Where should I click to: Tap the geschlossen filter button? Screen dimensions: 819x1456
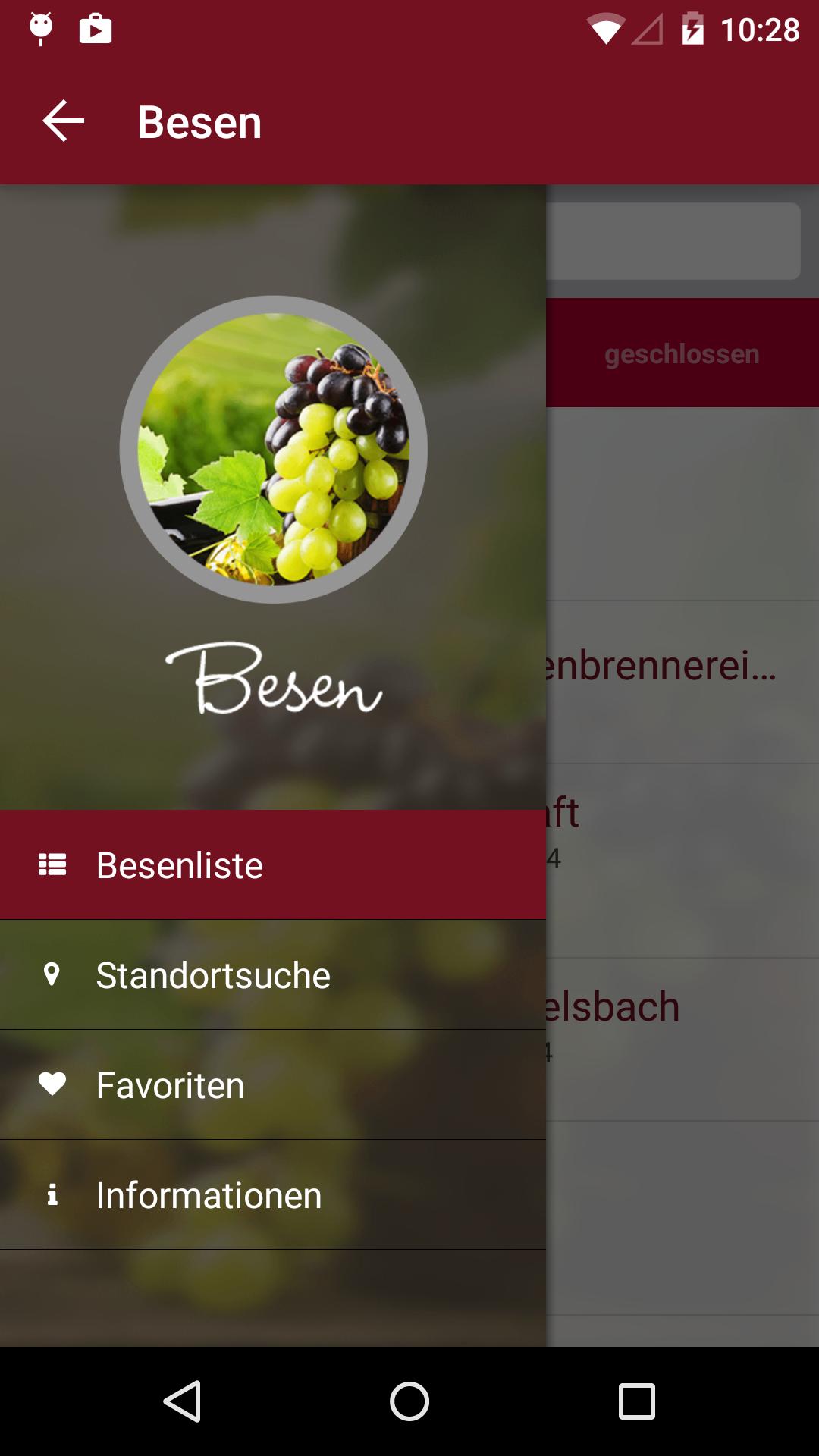click(682, 353)
